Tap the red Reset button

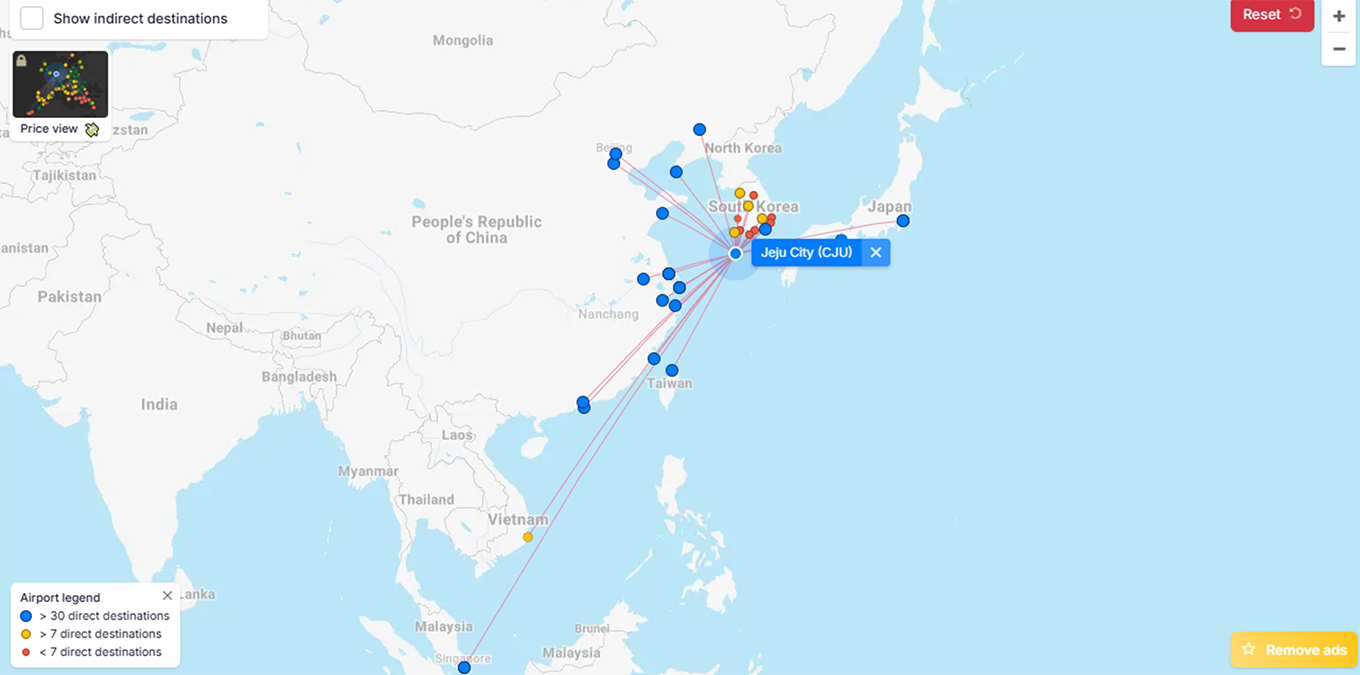[1271, 15]
